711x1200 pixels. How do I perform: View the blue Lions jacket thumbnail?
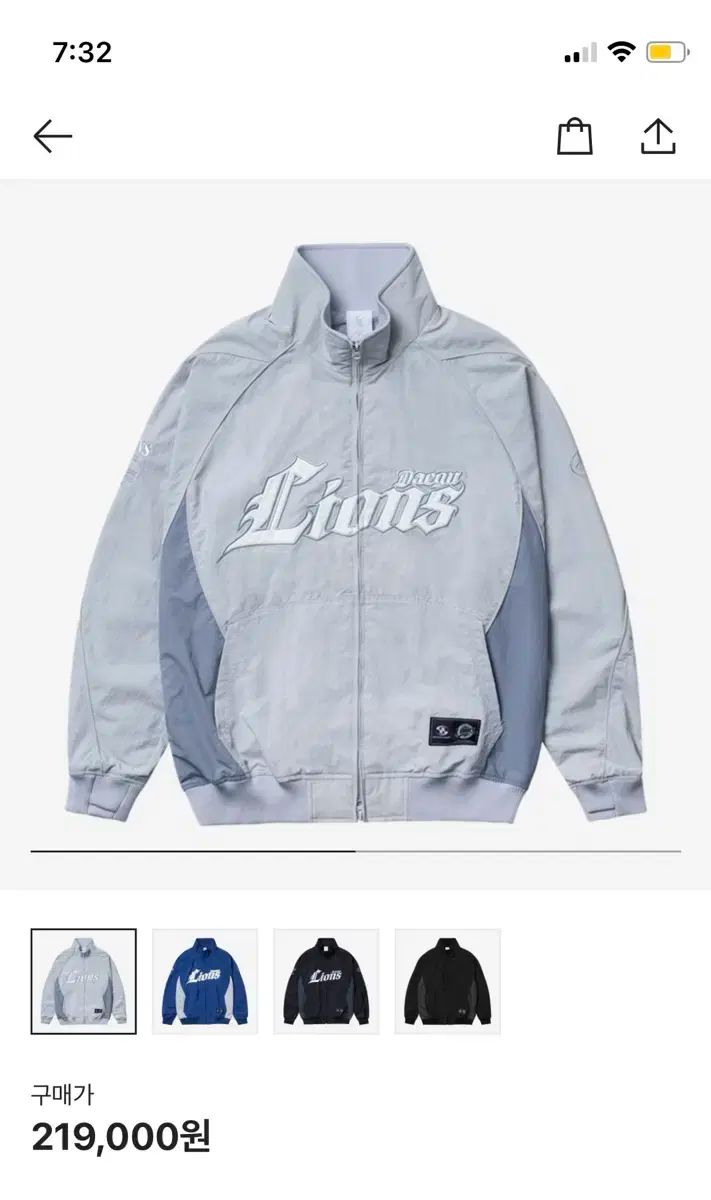point(205,981)
